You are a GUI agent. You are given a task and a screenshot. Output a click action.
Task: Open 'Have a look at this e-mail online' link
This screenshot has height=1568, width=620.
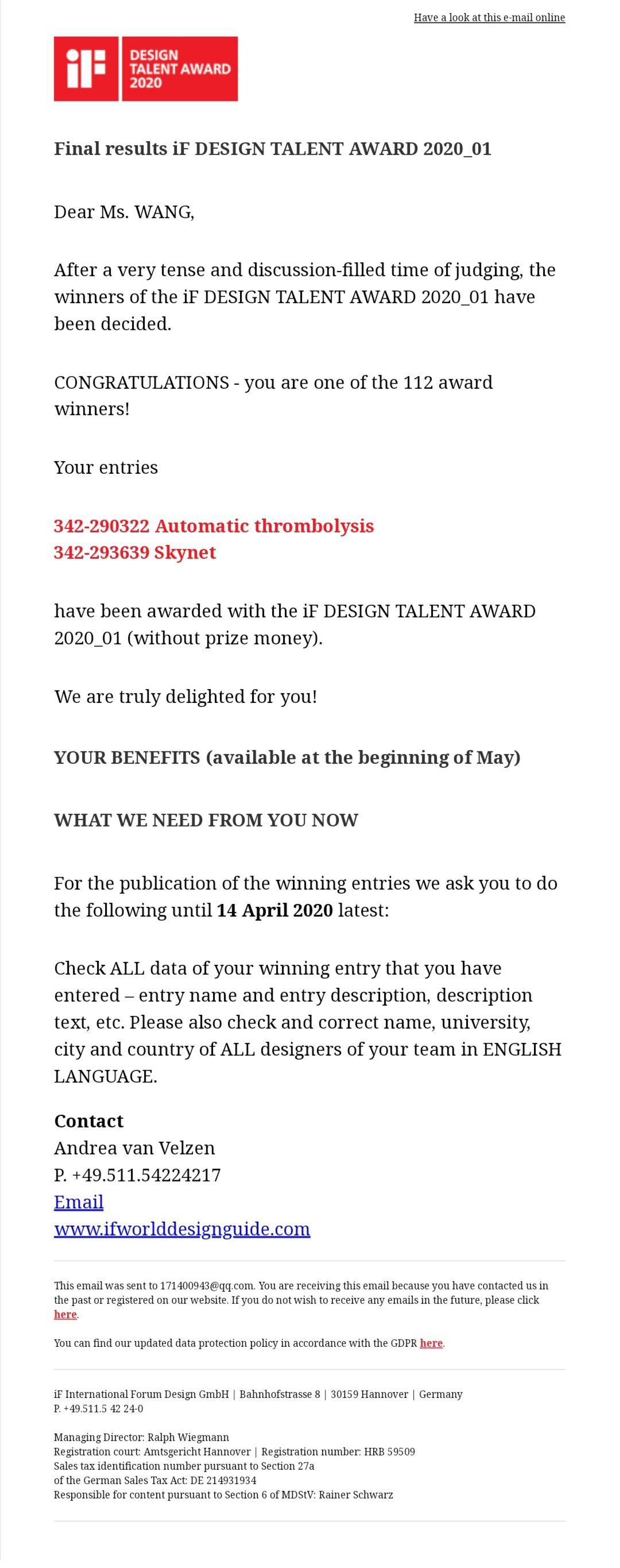tap(489, 18)
